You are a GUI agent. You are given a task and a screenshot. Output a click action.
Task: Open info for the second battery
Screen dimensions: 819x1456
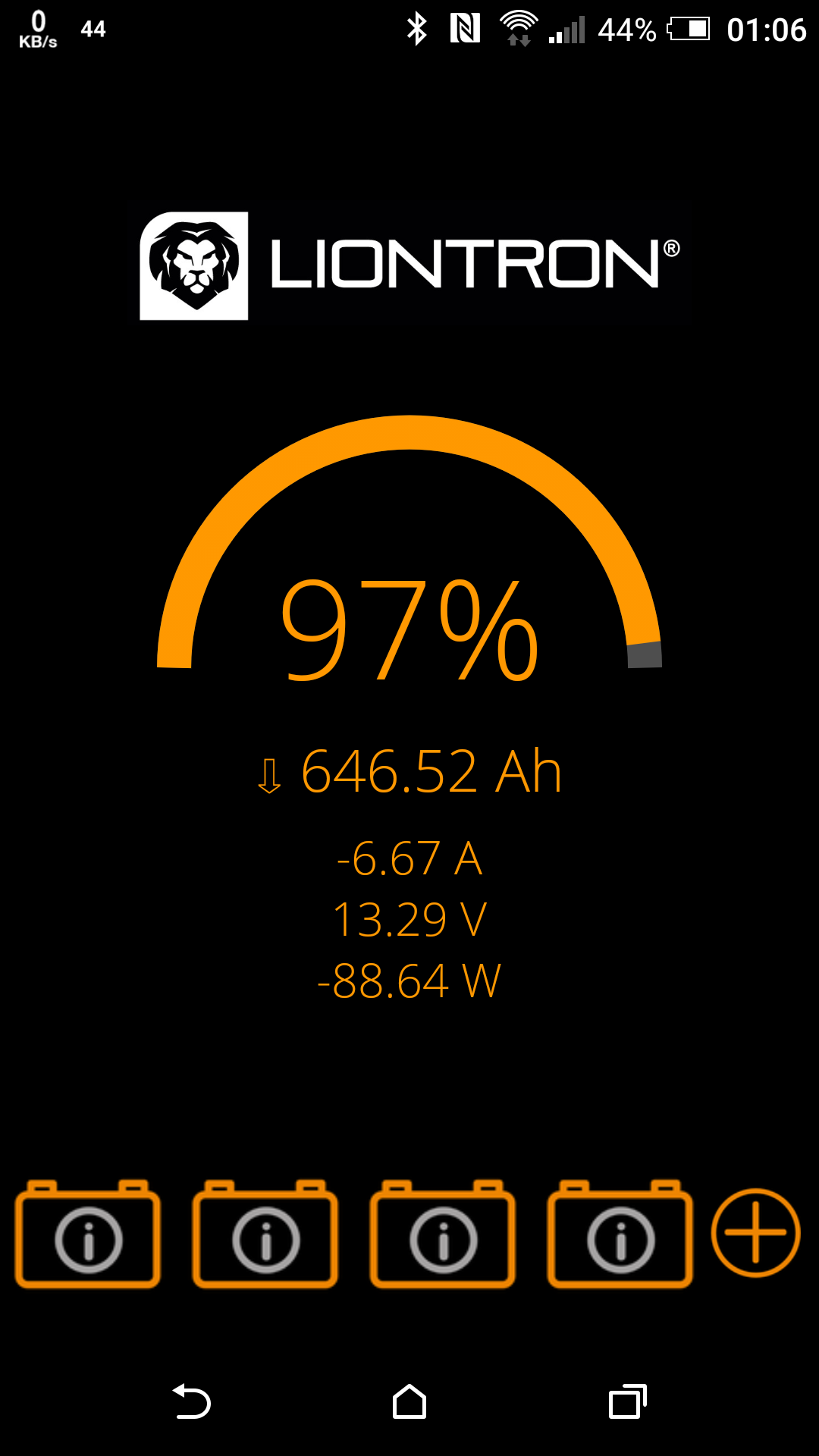pyautogui.click(x=265, y=1235)
